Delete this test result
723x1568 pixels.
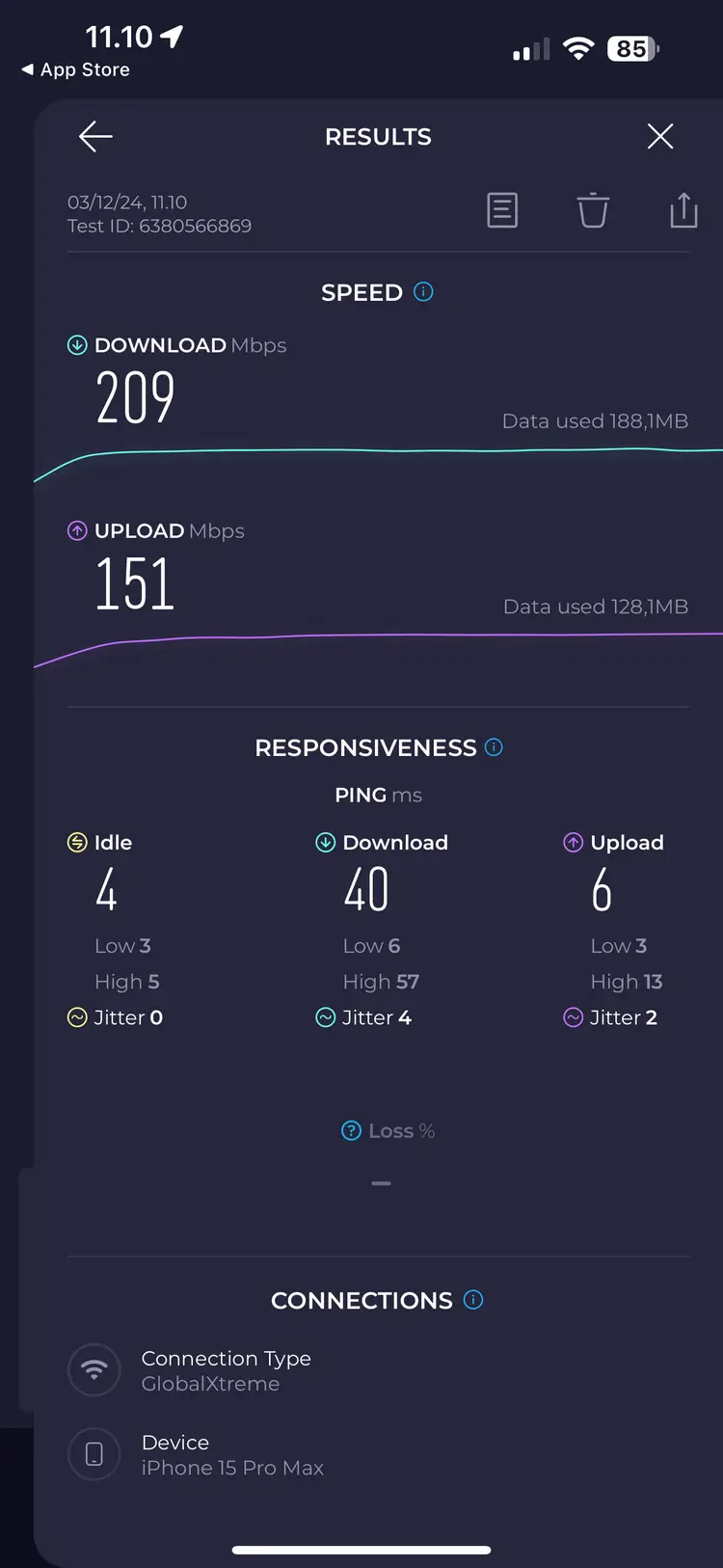point(593,210)
